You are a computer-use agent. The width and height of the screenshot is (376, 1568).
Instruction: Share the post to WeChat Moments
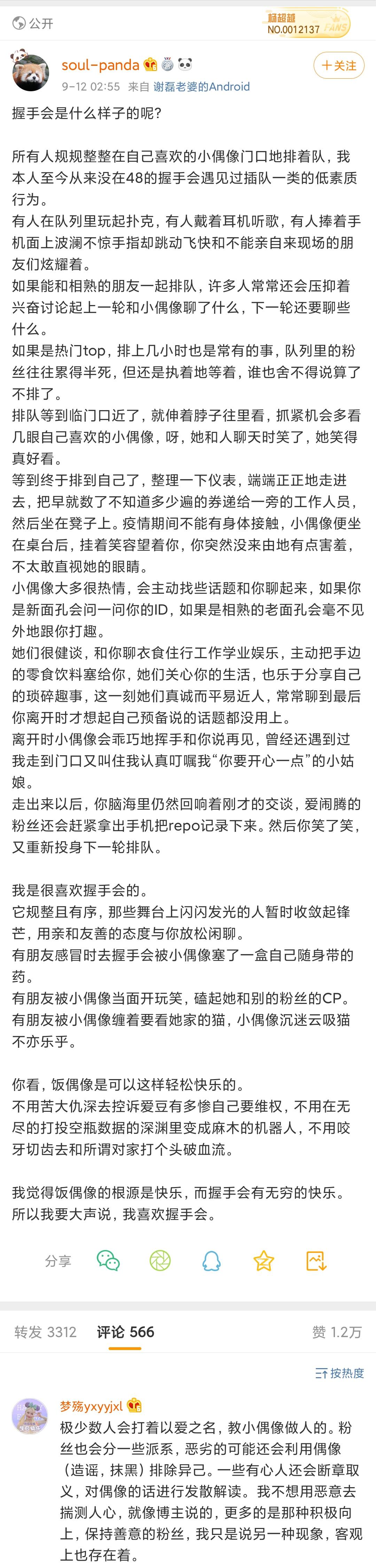click(x=160, y=1260)
